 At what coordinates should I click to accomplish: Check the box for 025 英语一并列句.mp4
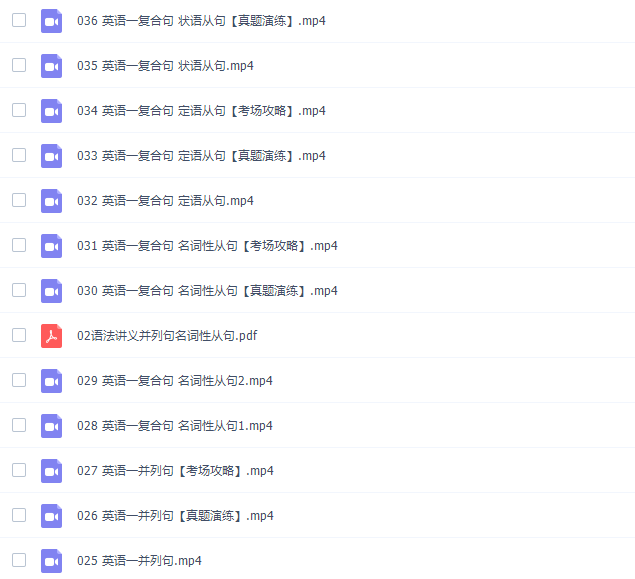click(19, 560)
